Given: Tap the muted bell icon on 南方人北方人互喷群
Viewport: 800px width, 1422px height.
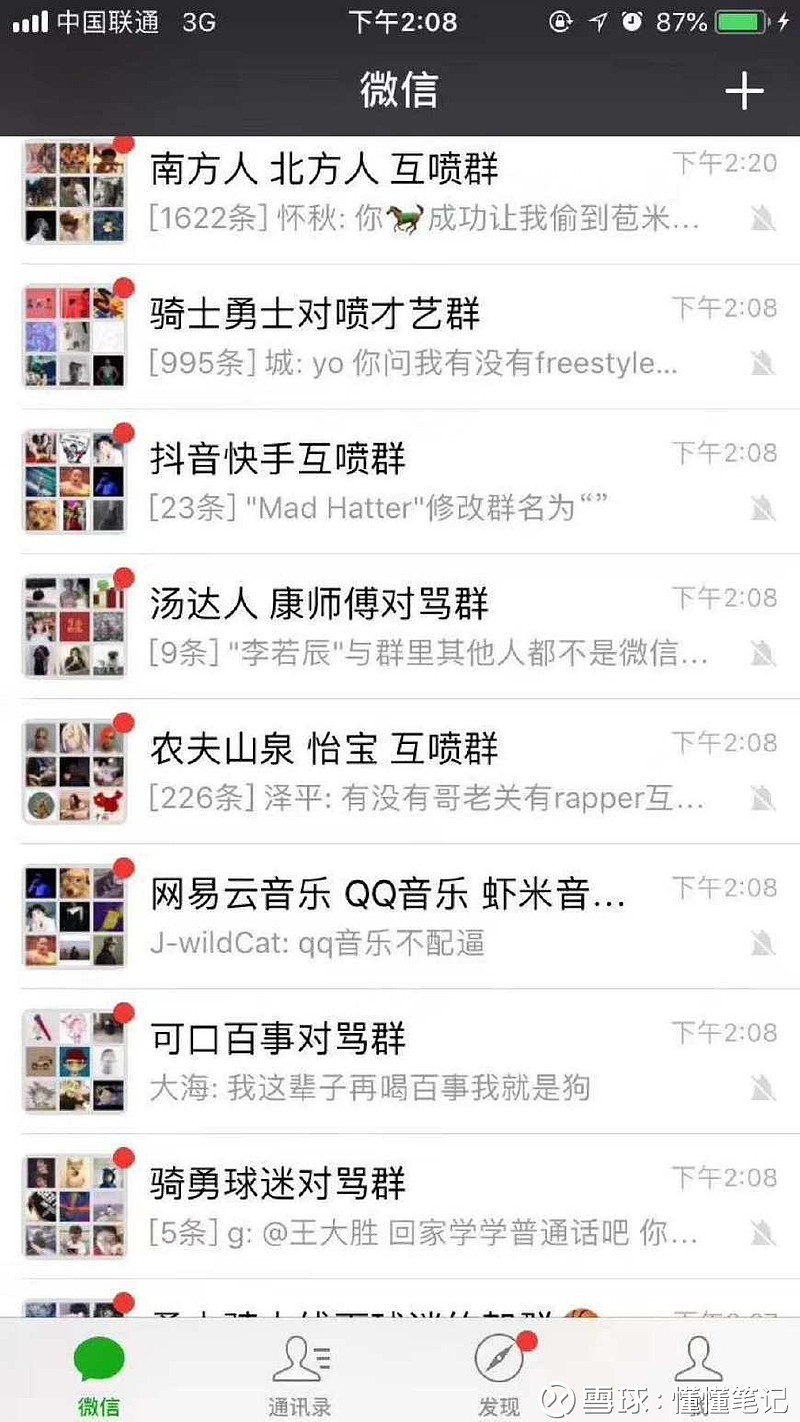Looking at the screenshot, I should tap(765, 218).
